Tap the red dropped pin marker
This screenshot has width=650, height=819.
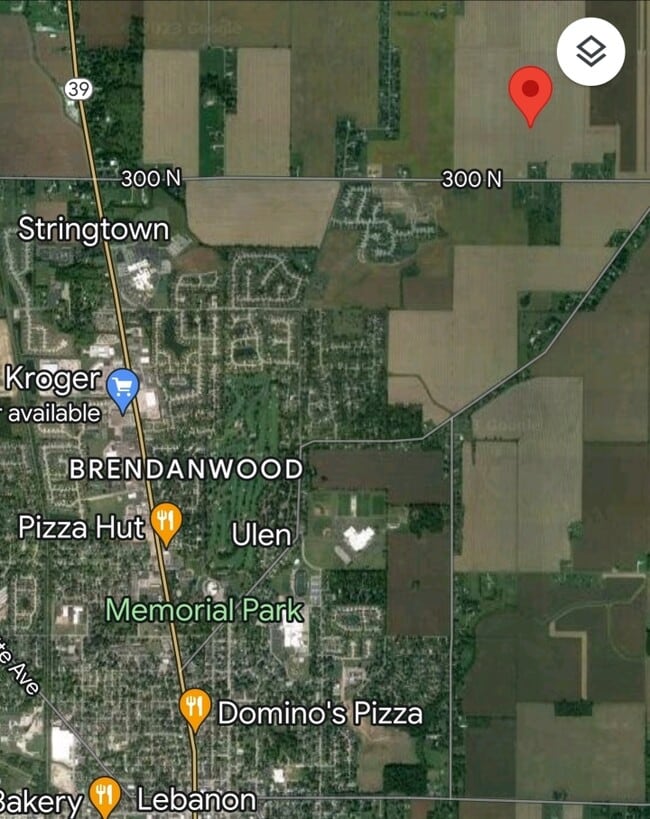pos(530,93)
